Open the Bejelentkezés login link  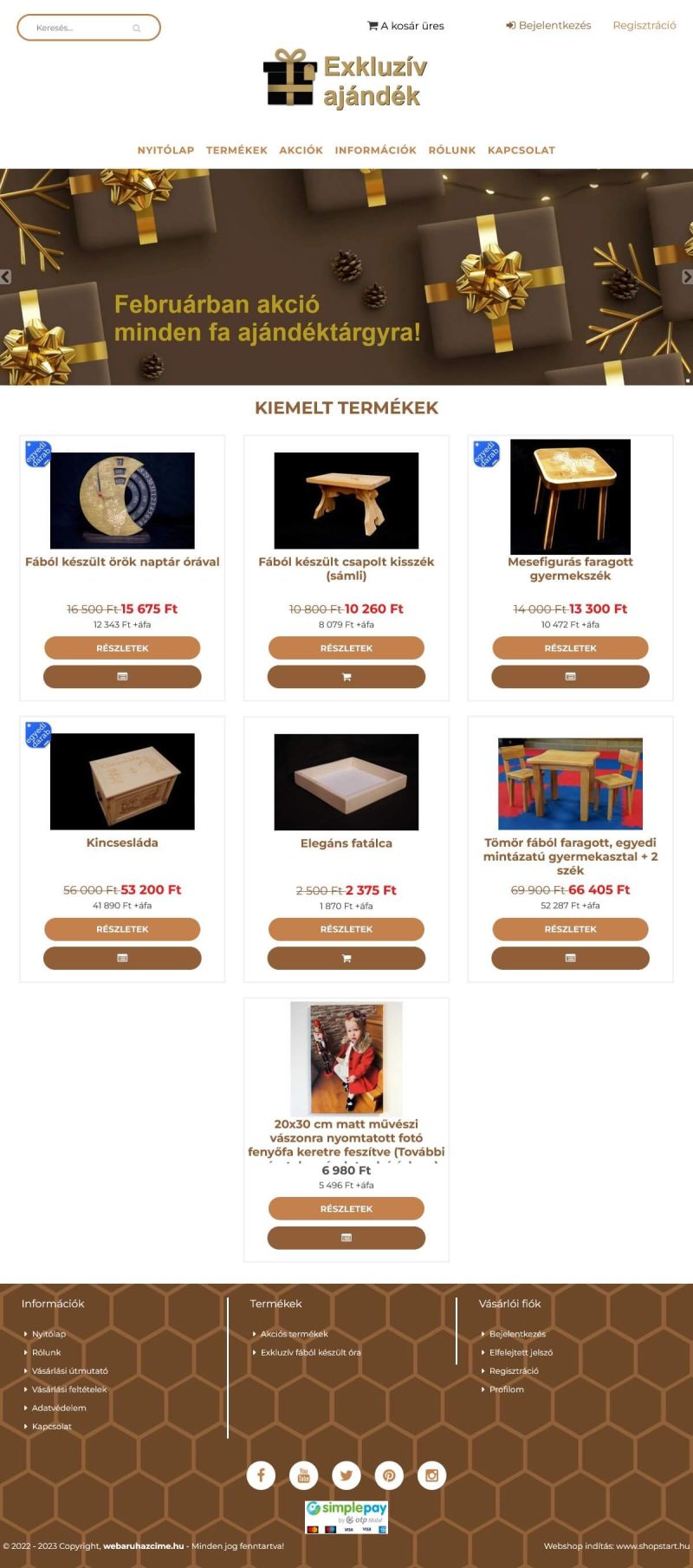click(x=548, y=25)
